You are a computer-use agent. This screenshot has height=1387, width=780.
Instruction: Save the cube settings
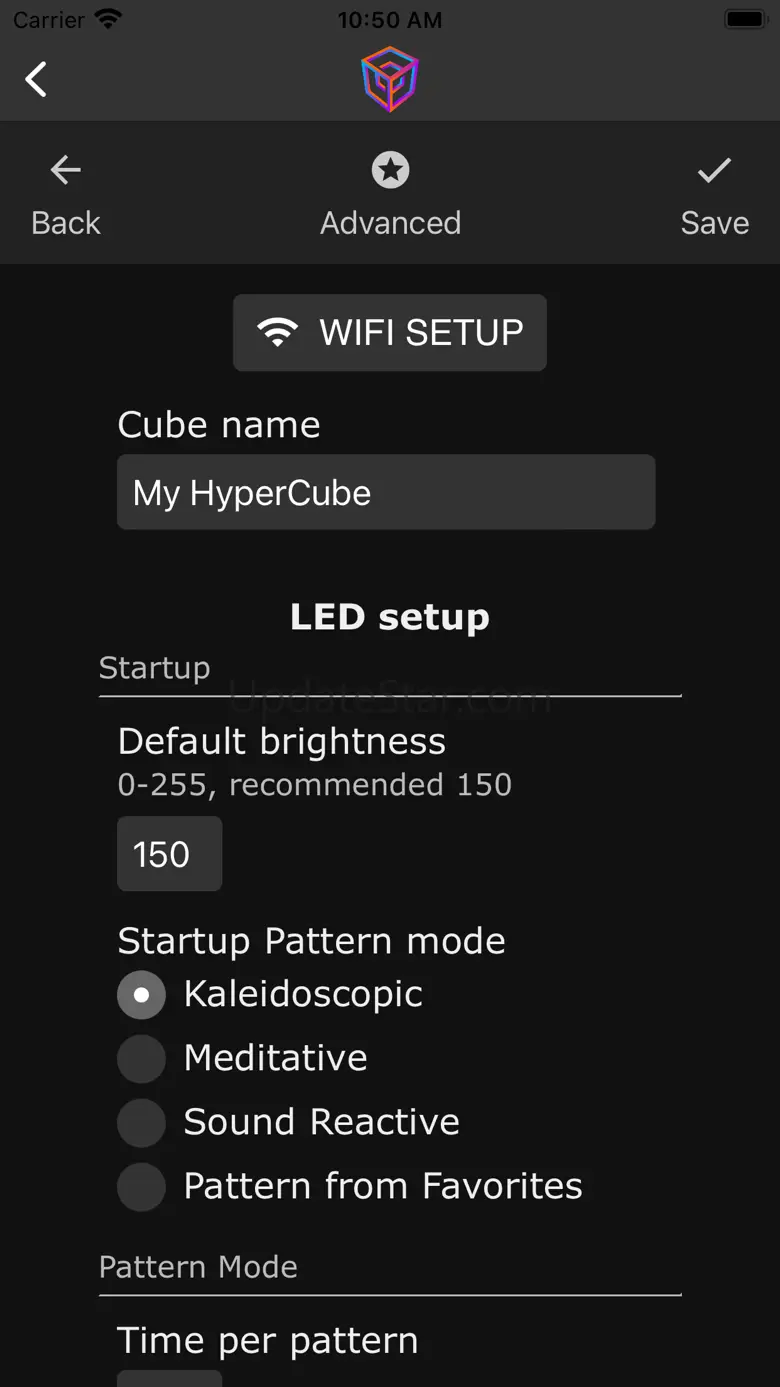pos(714,194)
